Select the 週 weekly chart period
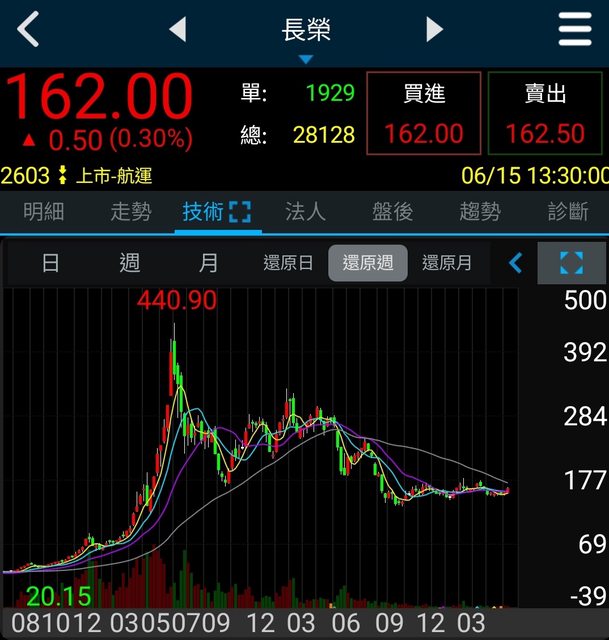This screenshot has width=609, height=640. (129, 263)
